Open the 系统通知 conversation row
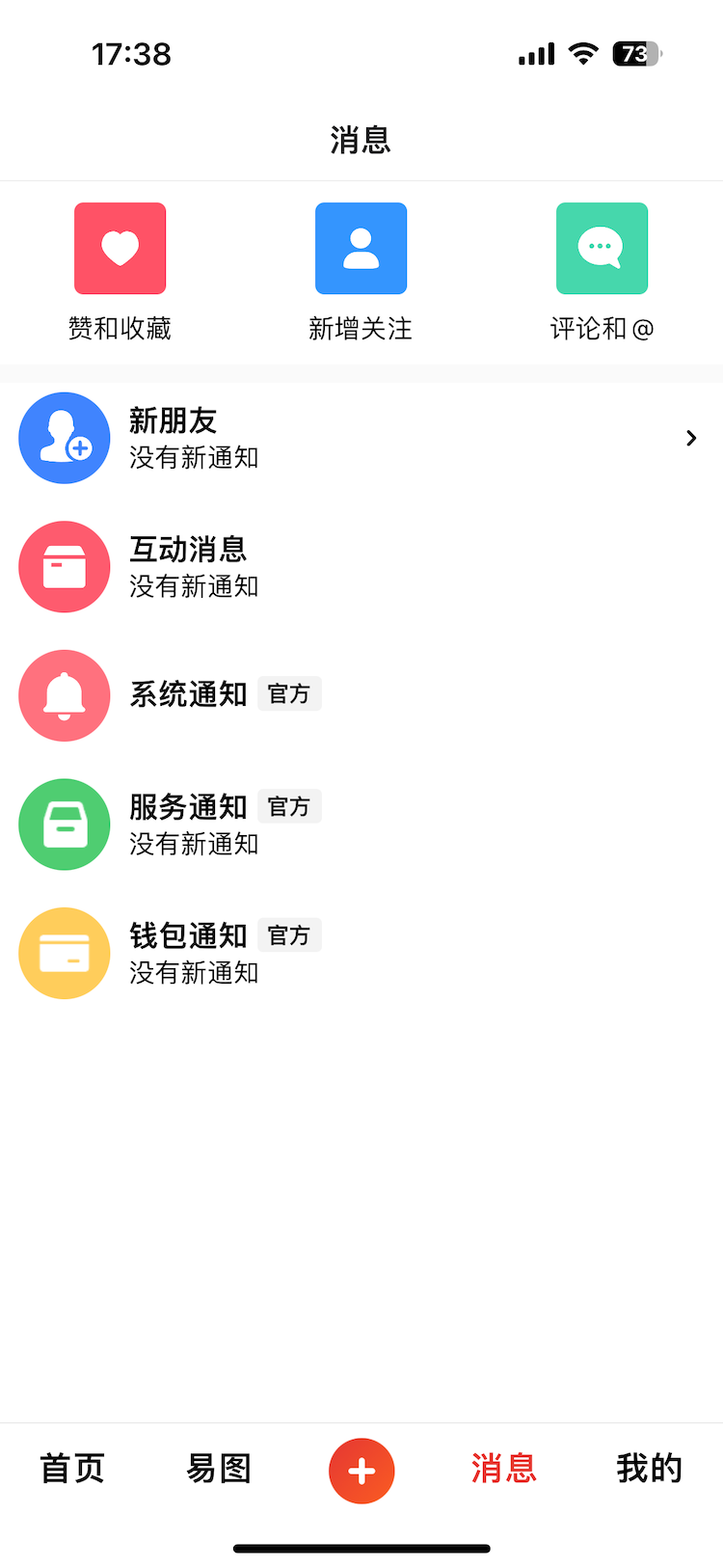This screenshot has height=1568, width=723. 361,695
